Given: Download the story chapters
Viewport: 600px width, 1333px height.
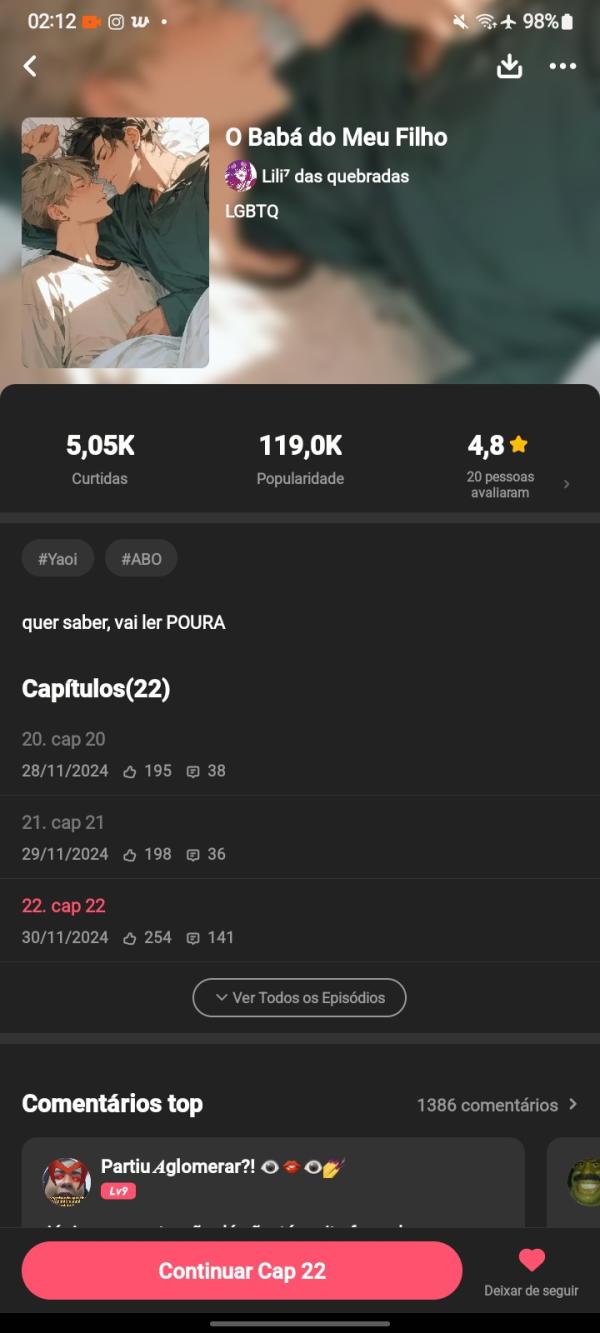Looking at the screenshot, I should (x=510, y=66).
